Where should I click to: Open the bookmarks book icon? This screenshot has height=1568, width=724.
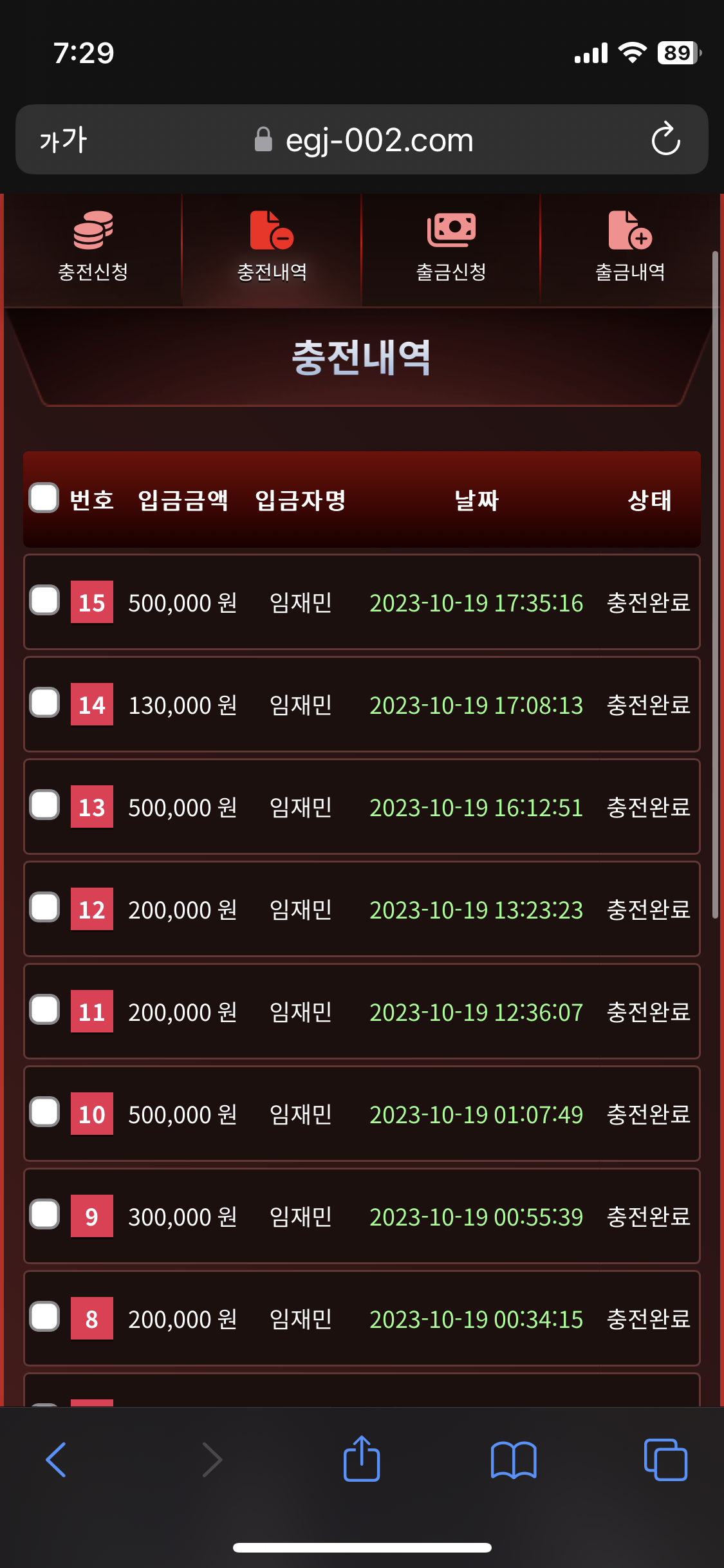[513, 1459]
